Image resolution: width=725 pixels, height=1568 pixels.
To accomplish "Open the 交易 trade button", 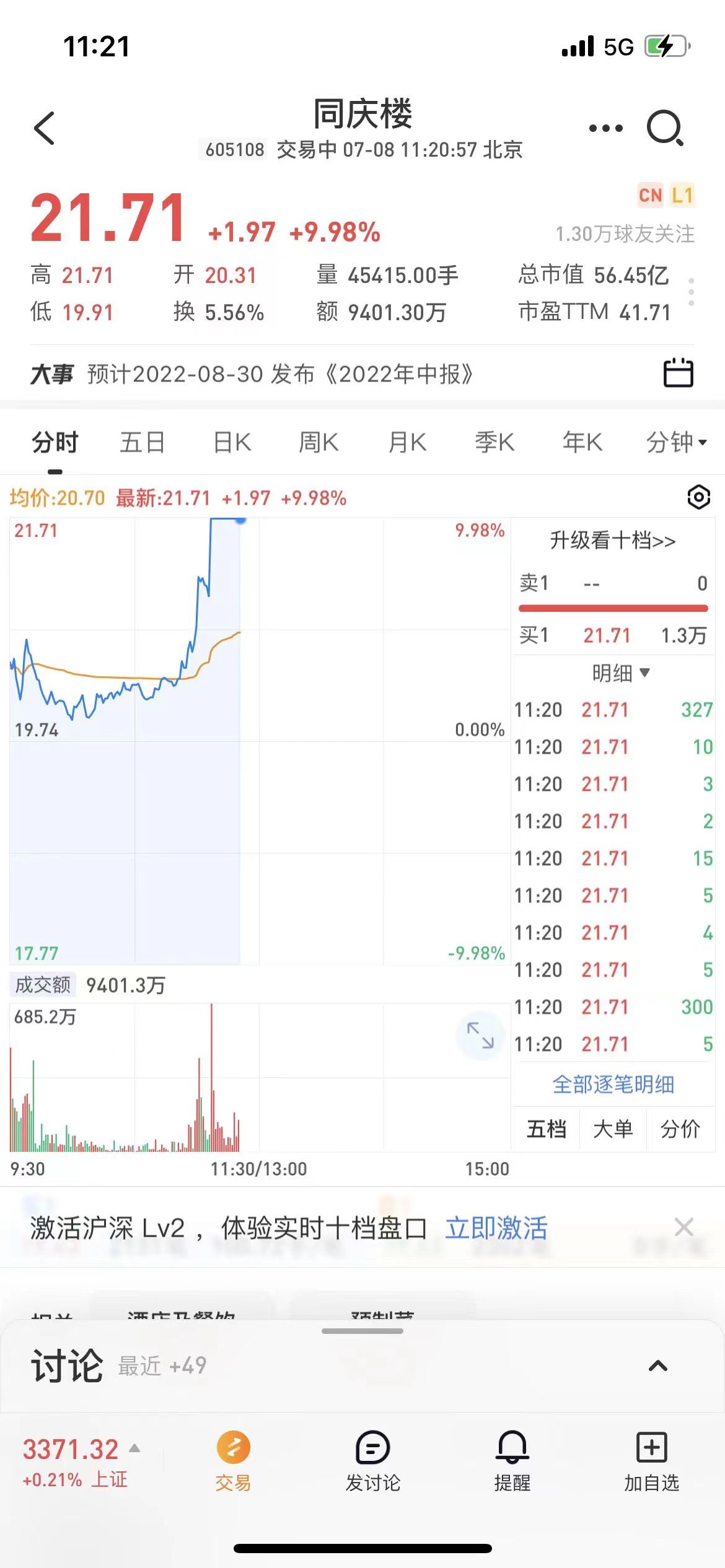I will click(x=233, y=1461).
